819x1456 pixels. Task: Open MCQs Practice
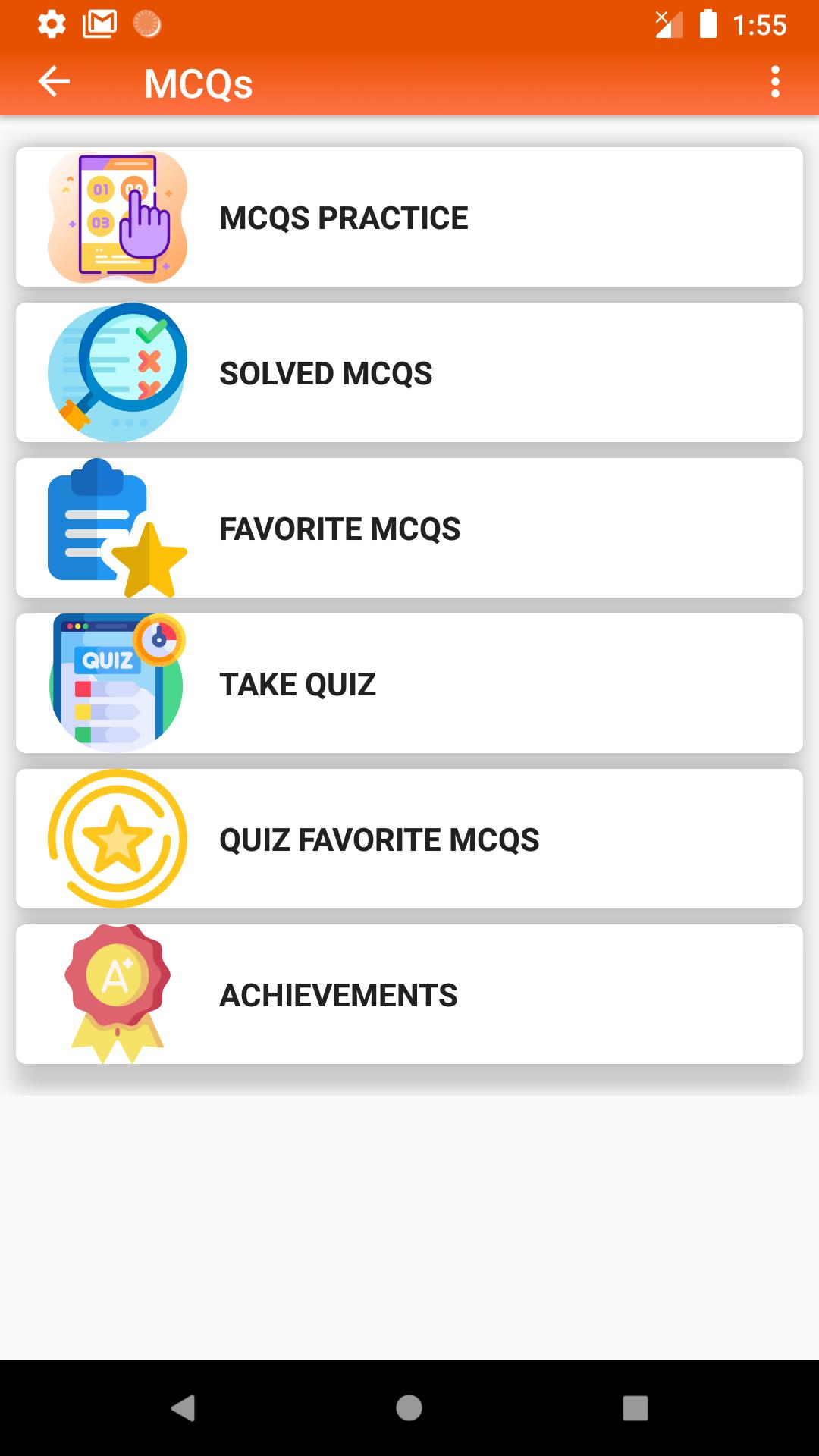(x=409, y=218)
